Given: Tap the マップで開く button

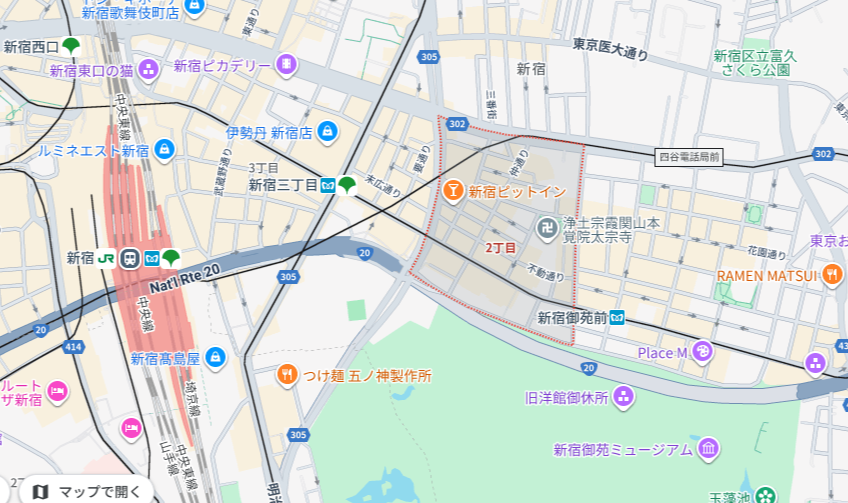Looking at the screenshot, I should (85, 491).
